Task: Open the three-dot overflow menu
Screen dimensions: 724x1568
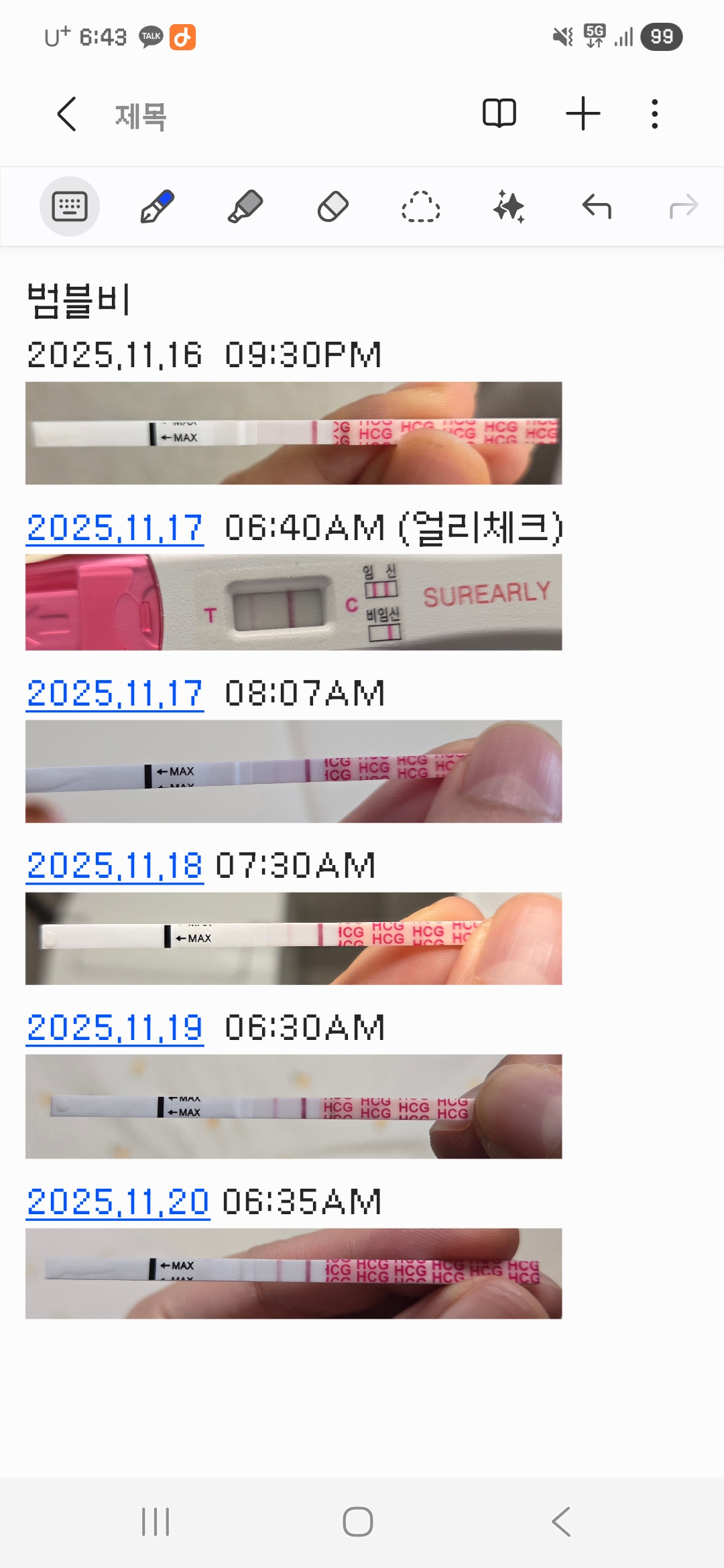Action: coord(655,114)
